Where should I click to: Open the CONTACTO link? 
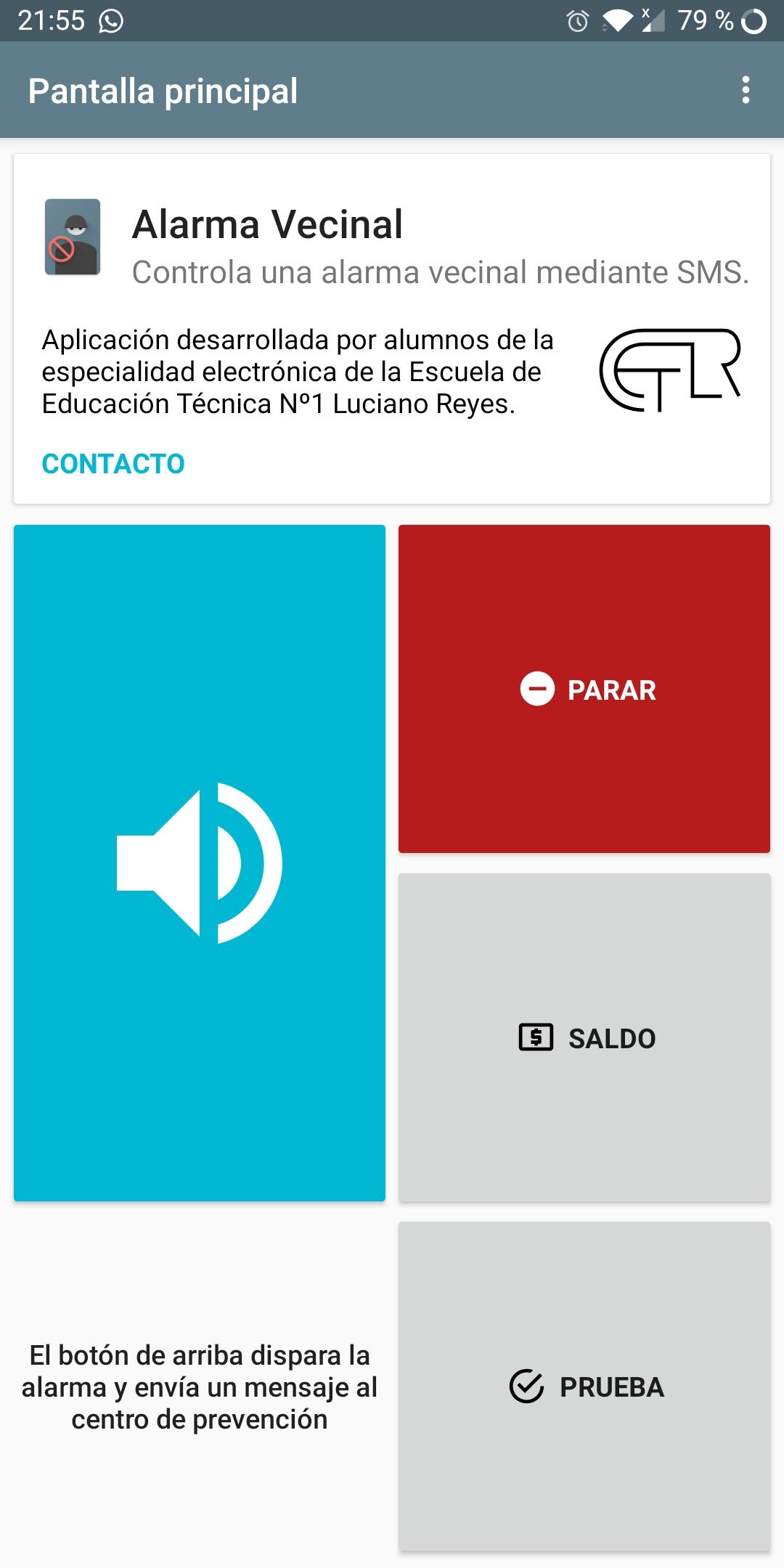pos(113,462)
